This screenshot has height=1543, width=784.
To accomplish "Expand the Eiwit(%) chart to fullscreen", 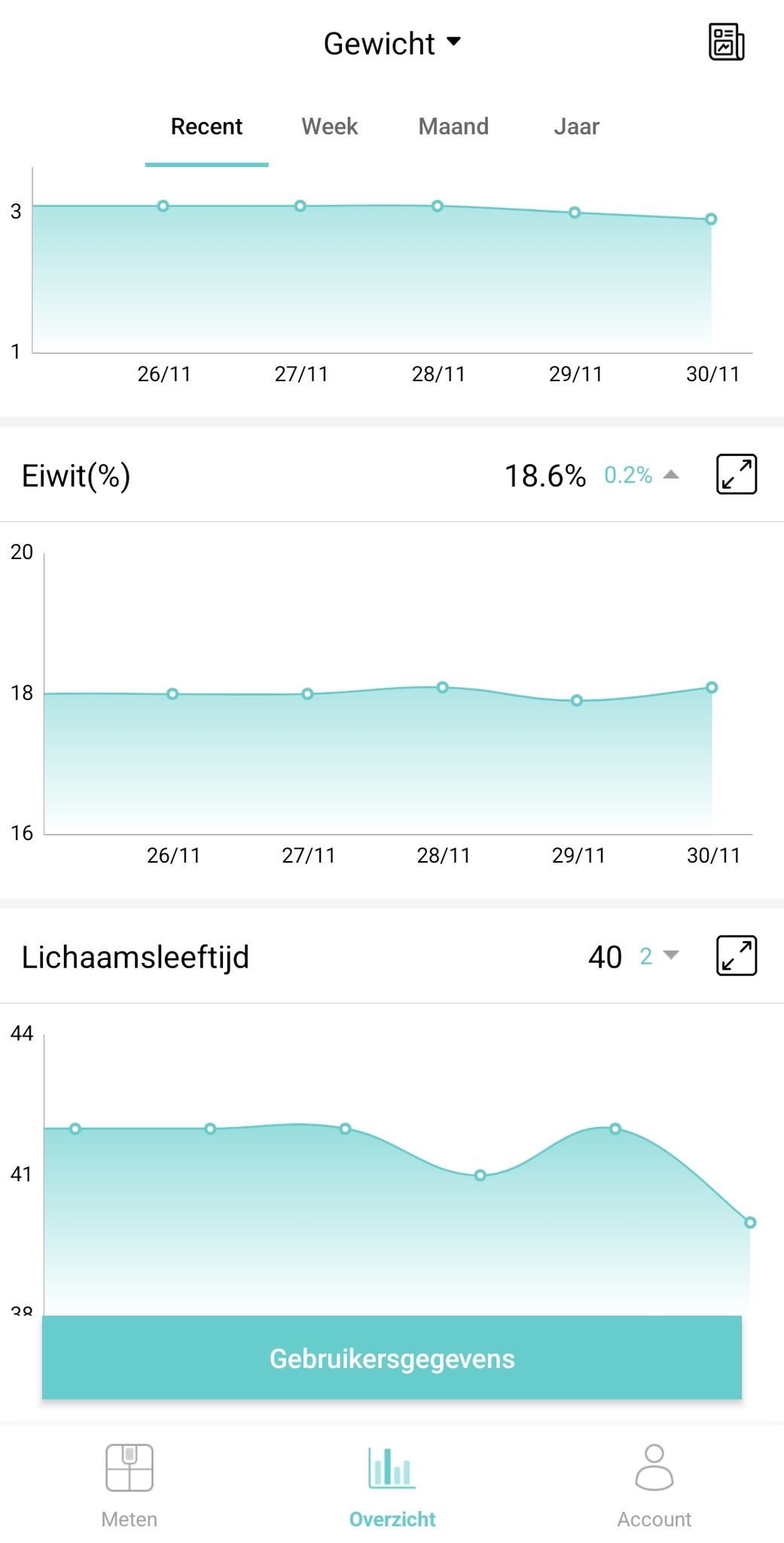I will tap(736, 475).
